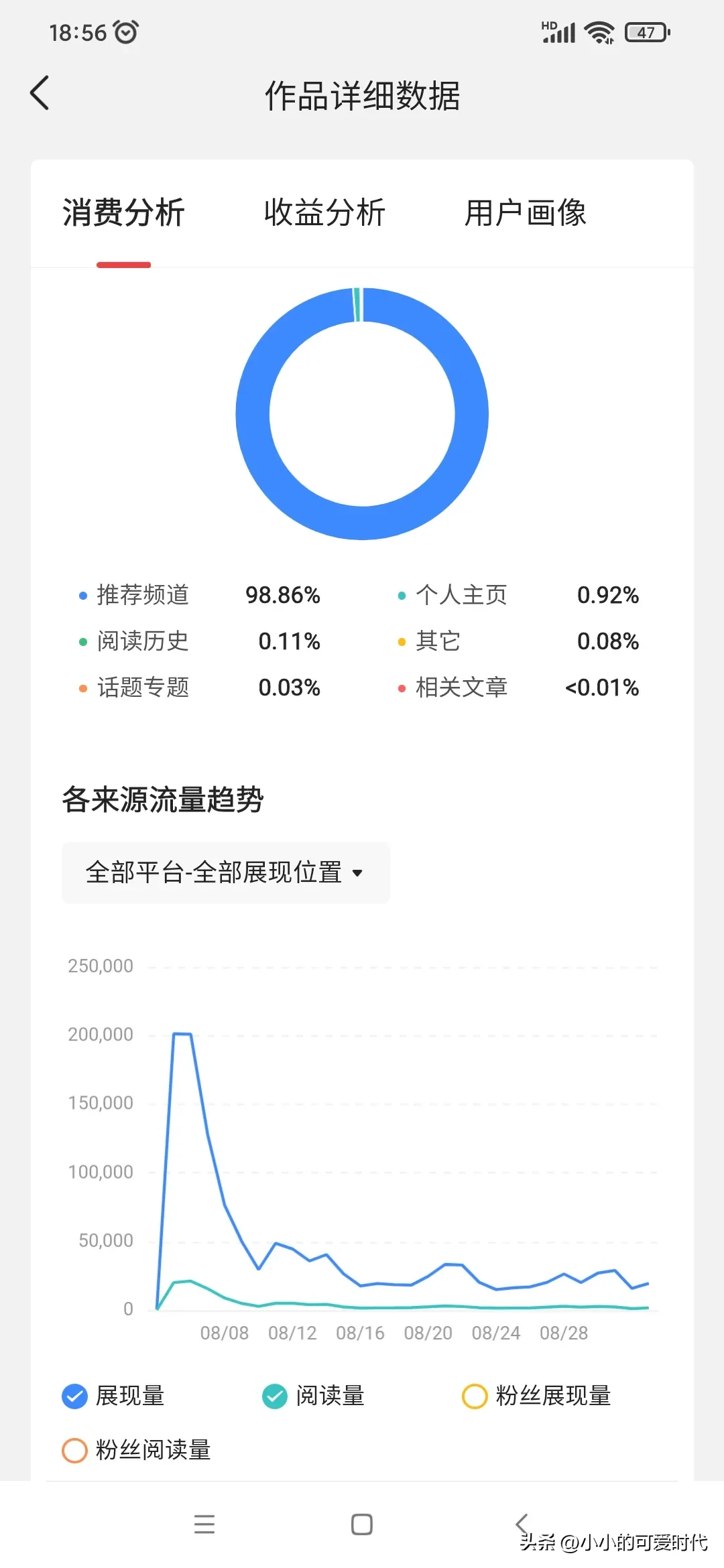Open recent apps from navigation bar

click(204, 1524)
